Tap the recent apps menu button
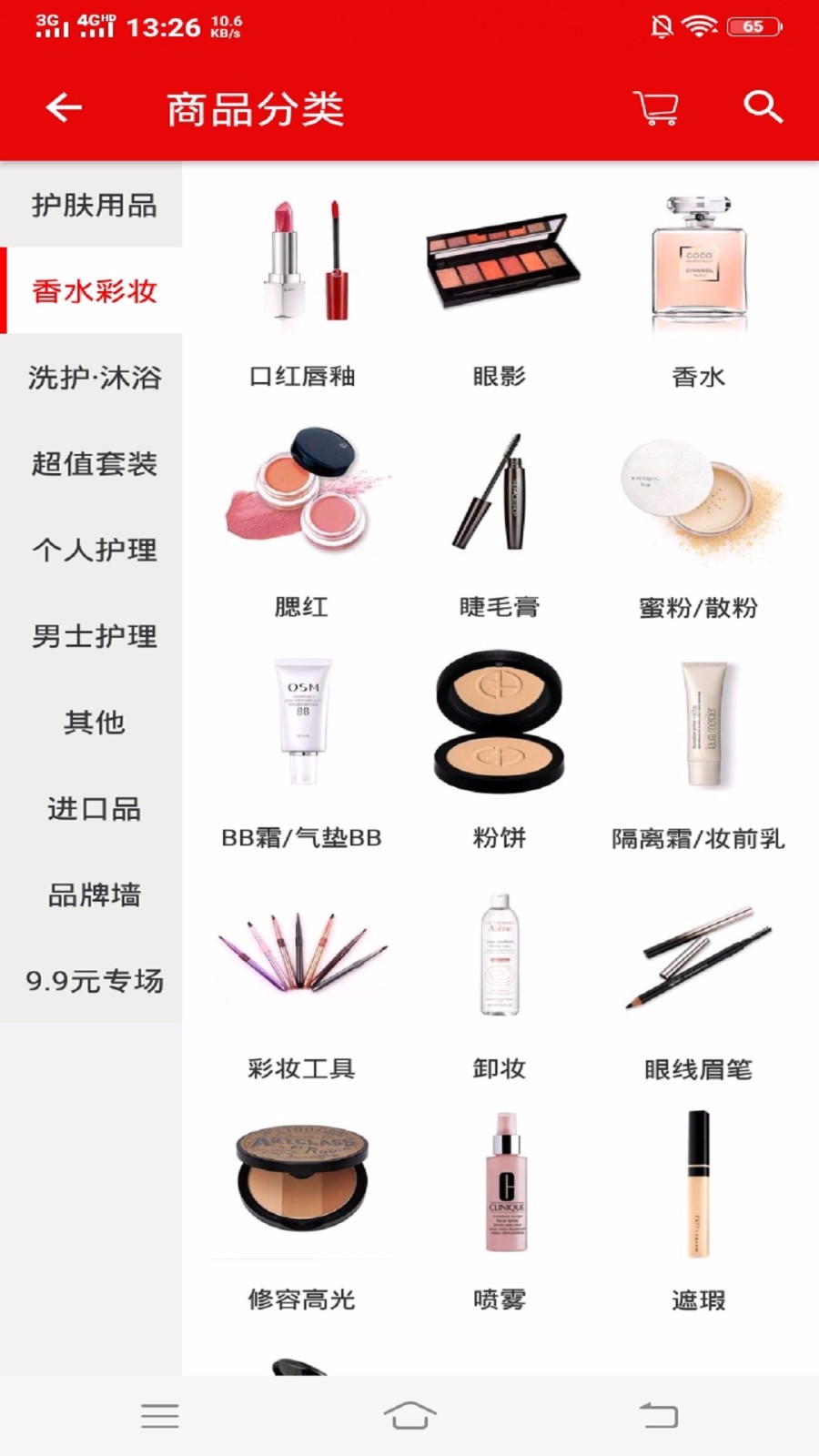Screen dimensions: 819x1456 point(160,1415)
